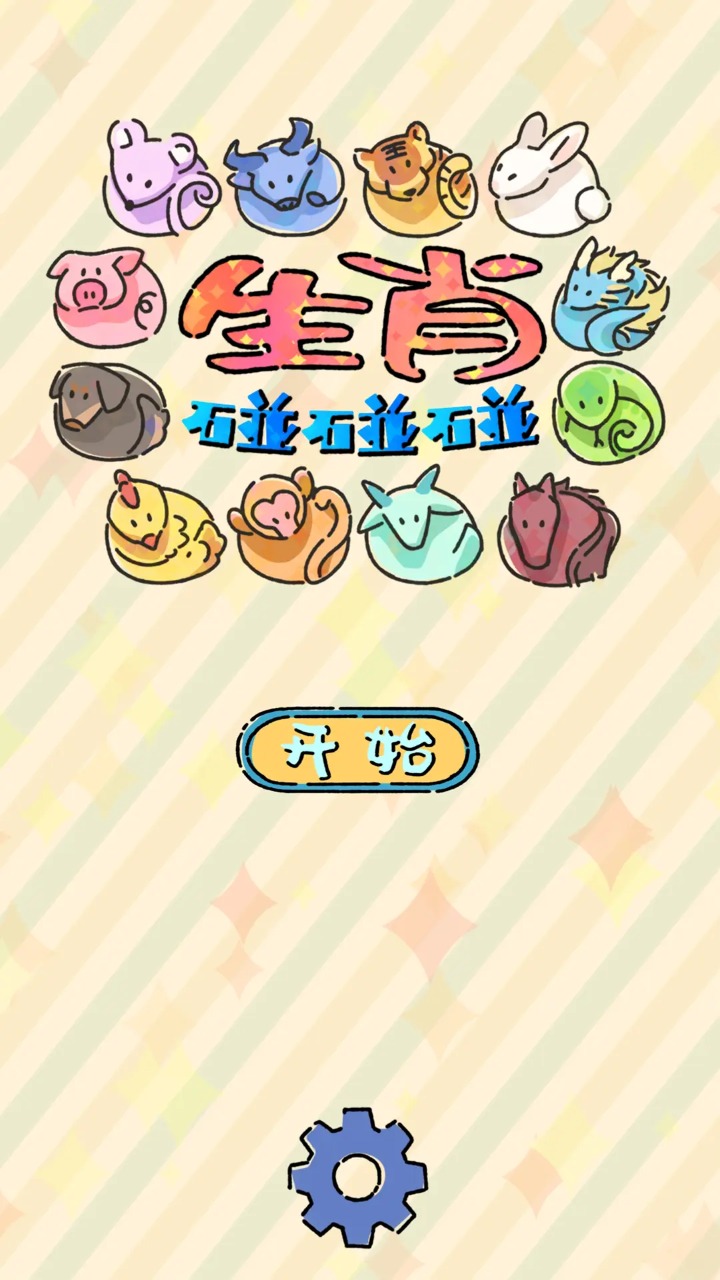Tap the 开始 start button
This screenshot has height=1280, width=720.
358,749
